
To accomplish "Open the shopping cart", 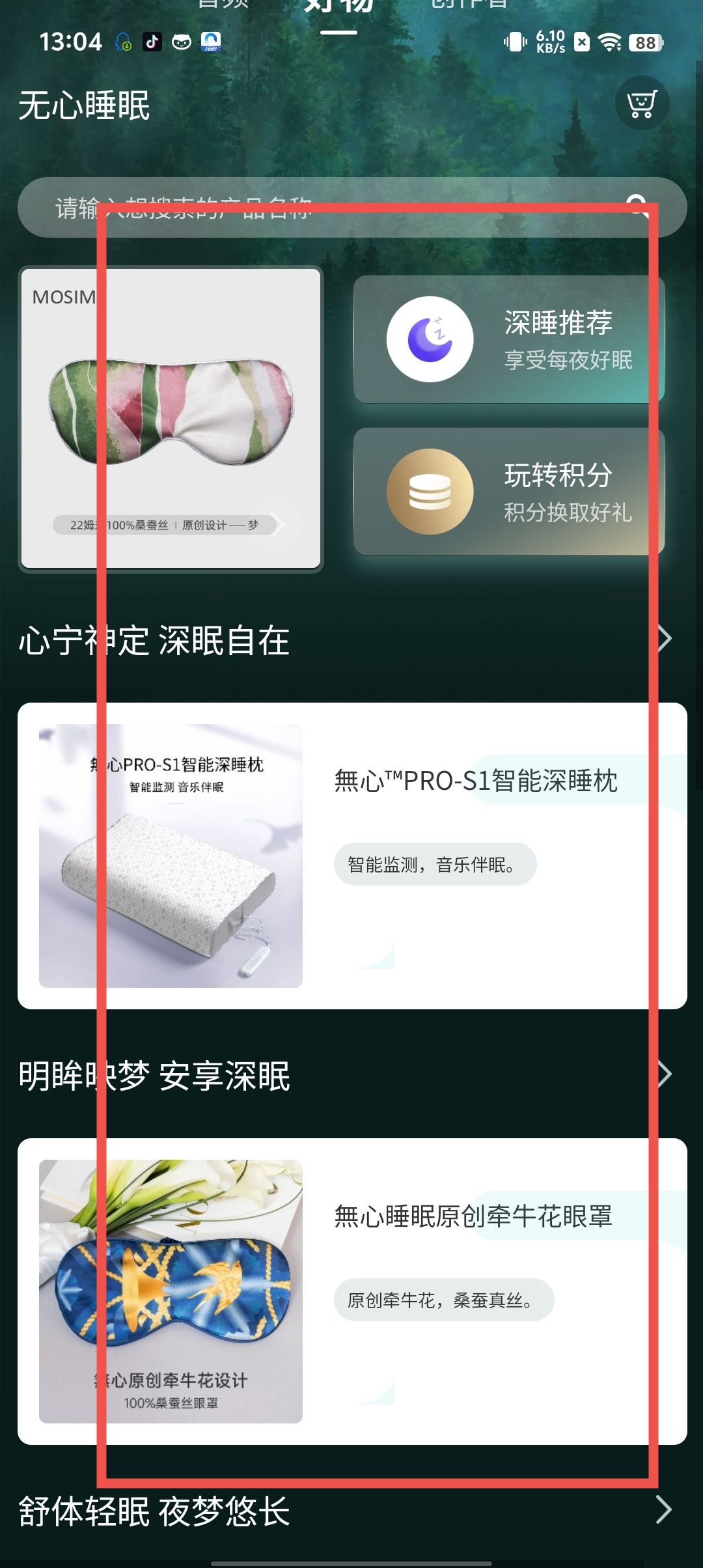I will (642, 104).
